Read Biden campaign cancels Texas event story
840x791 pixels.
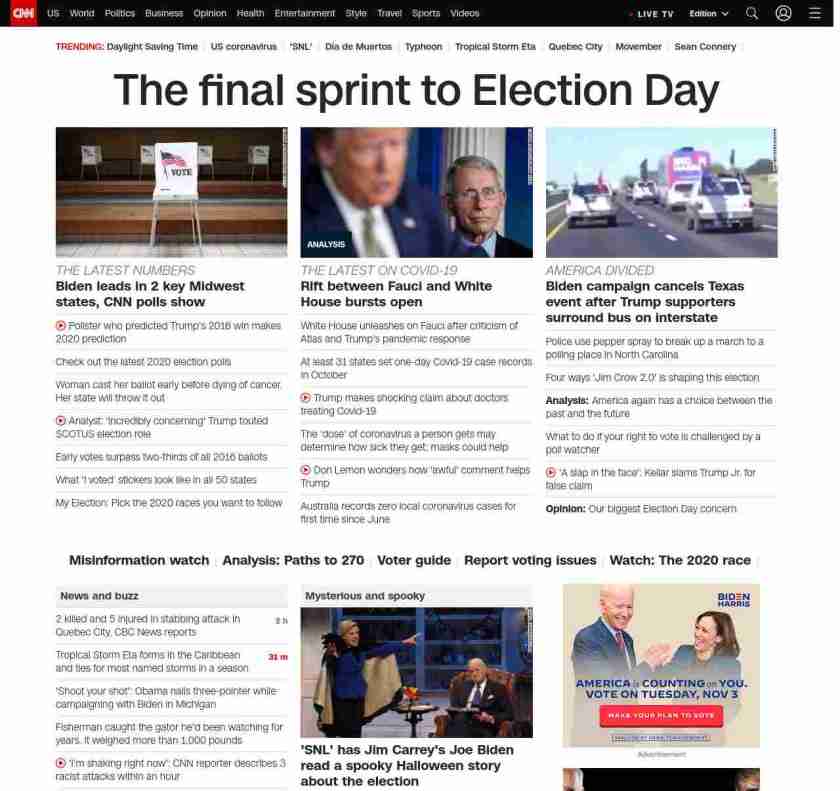(645, 301)
